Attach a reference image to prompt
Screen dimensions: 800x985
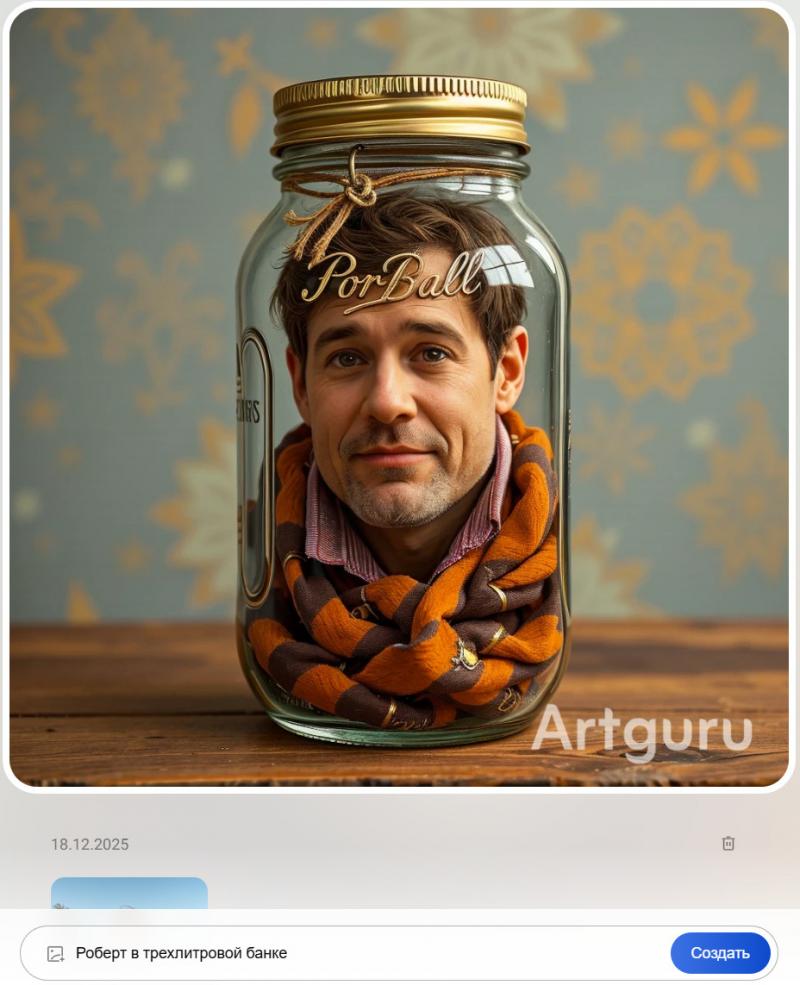tap(56, 954)
